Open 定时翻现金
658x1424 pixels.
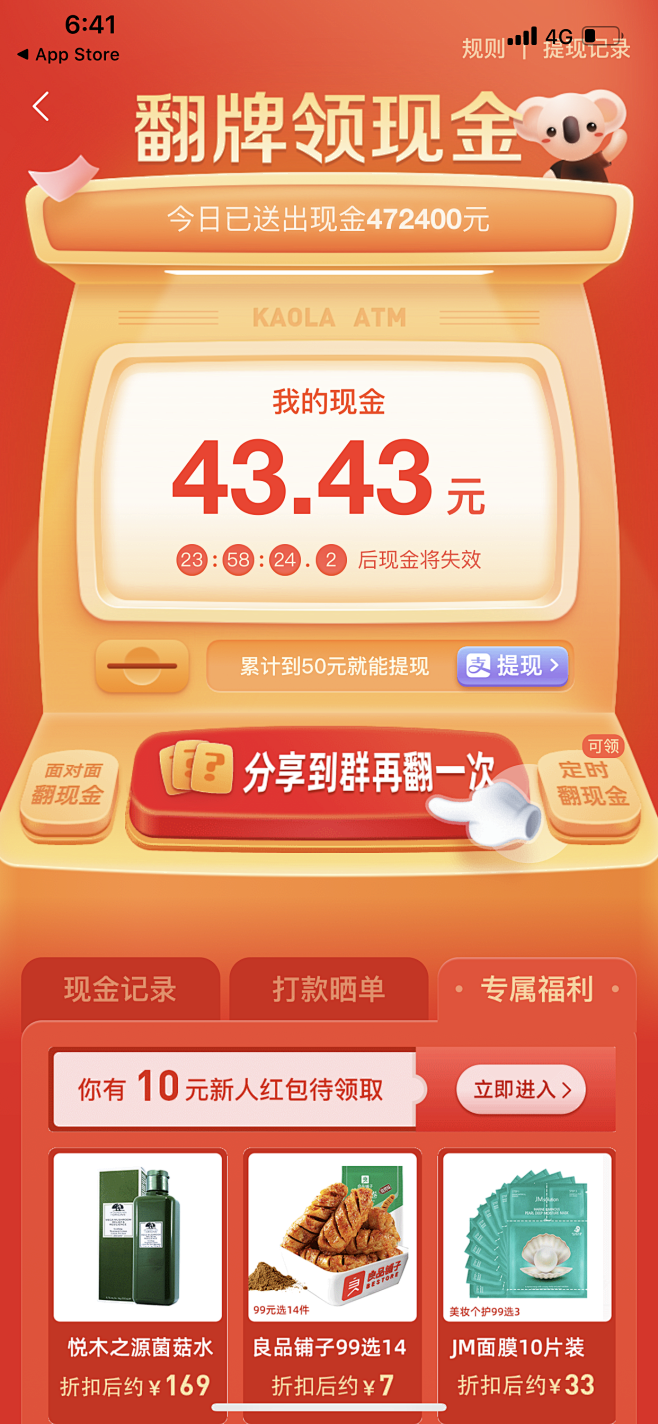coord(593,785)
